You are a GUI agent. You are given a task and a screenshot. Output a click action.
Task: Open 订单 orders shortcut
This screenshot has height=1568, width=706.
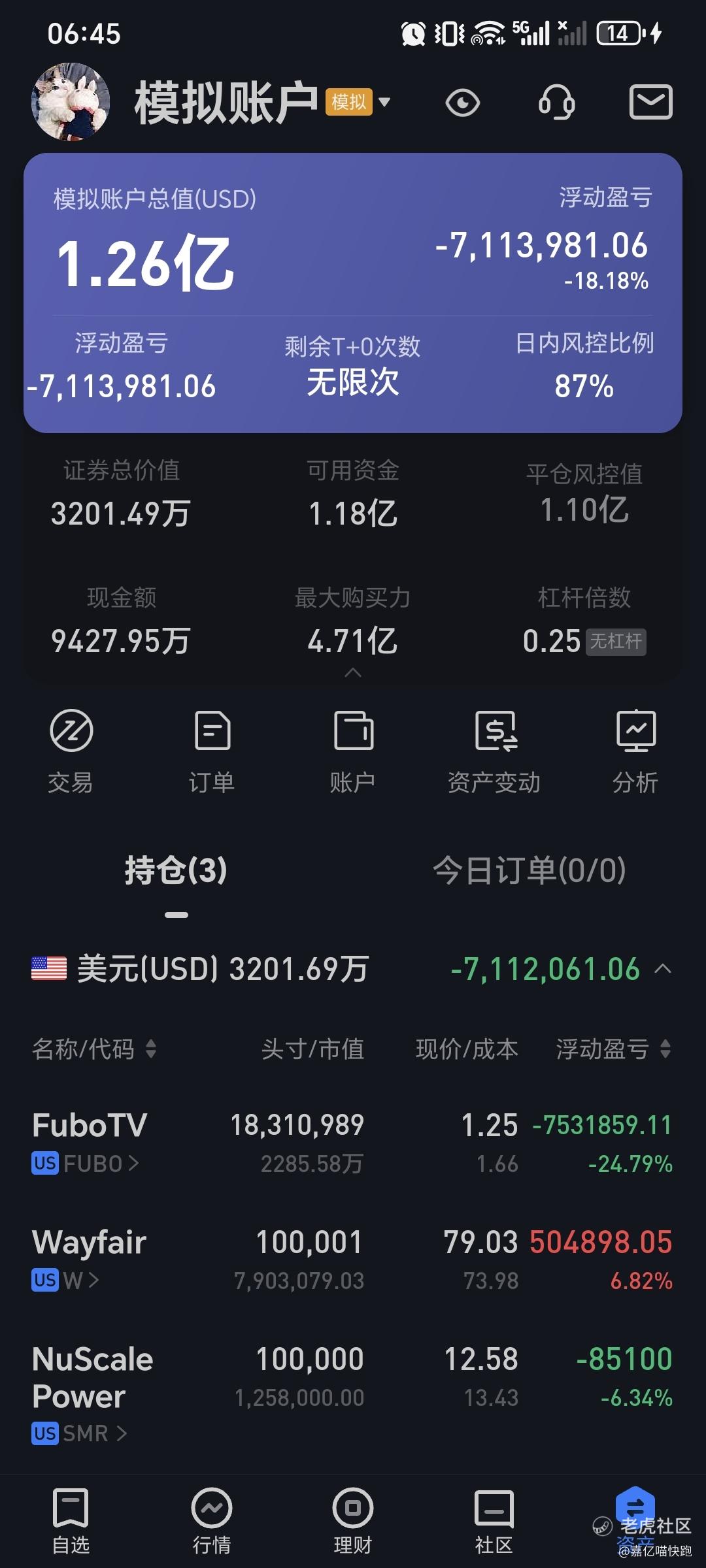pyautogui.click(x=212, y=752)
